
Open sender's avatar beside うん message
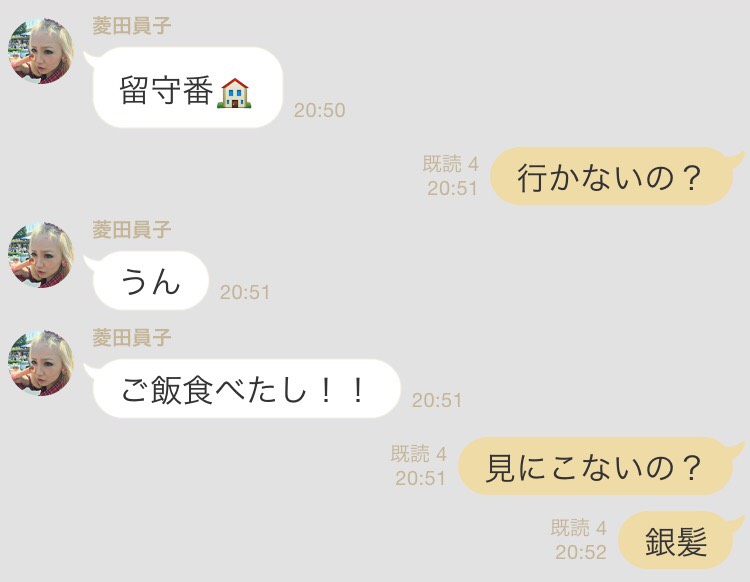[41, 255]
